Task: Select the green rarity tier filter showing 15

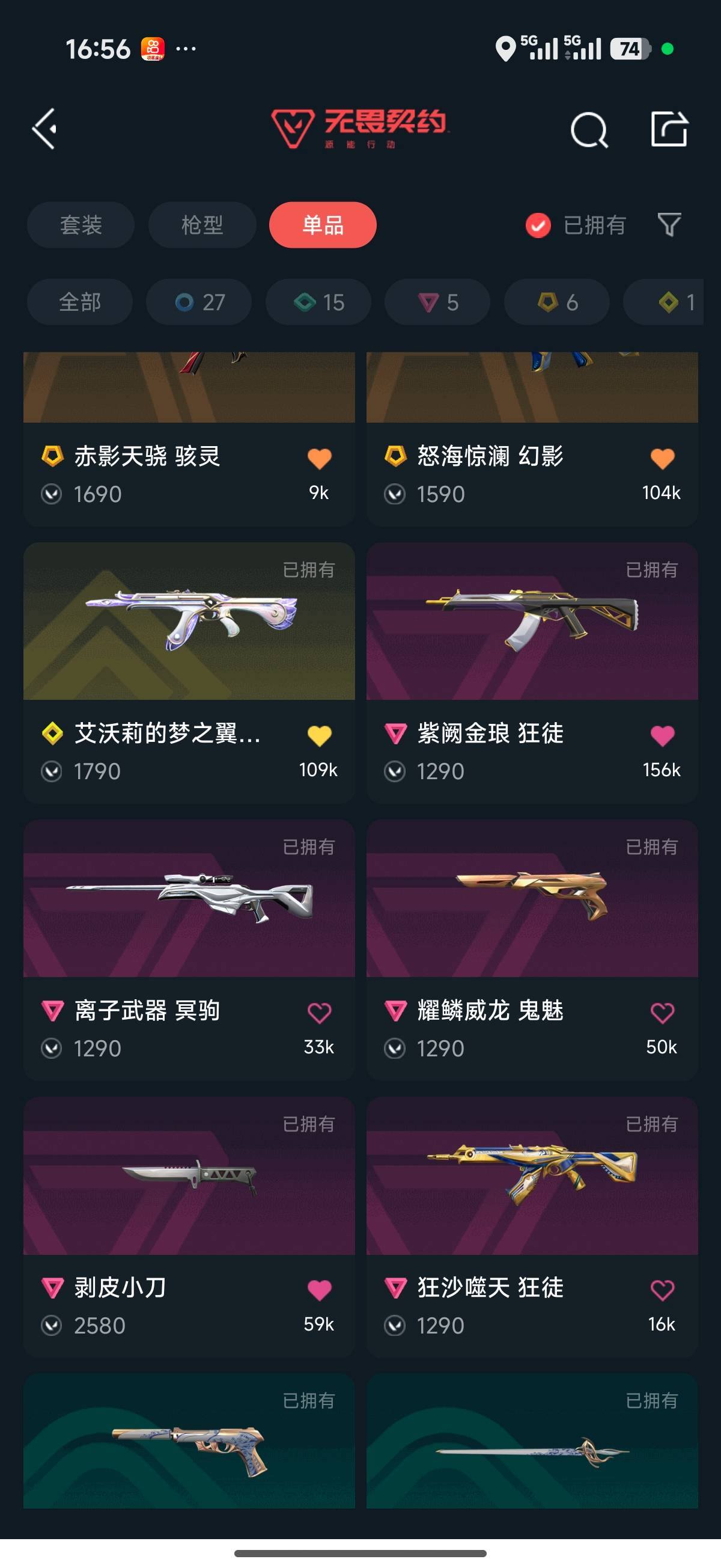Action: point(317,302)
